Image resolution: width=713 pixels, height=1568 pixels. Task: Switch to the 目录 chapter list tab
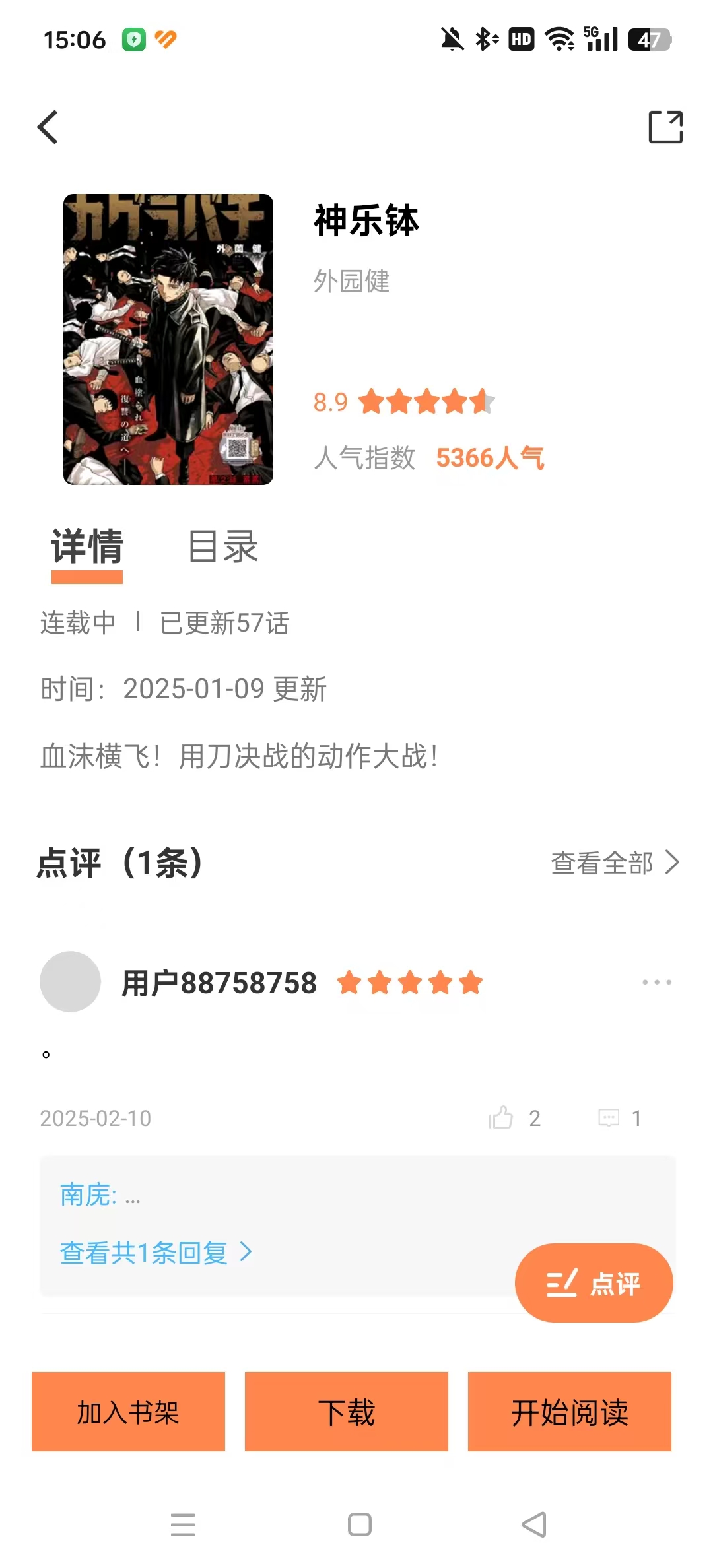[224, 546]
